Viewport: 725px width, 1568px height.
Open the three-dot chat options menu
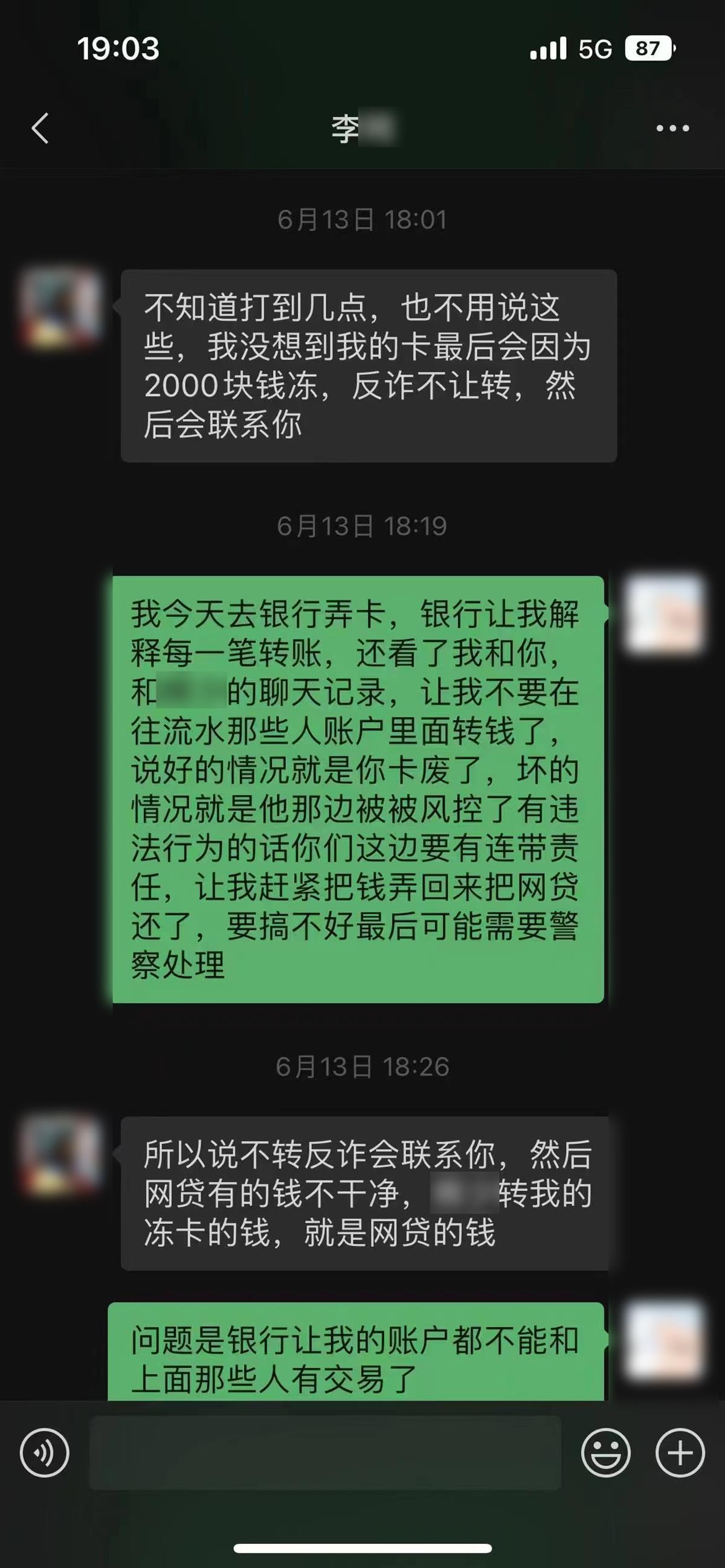(x=672, y=129)
